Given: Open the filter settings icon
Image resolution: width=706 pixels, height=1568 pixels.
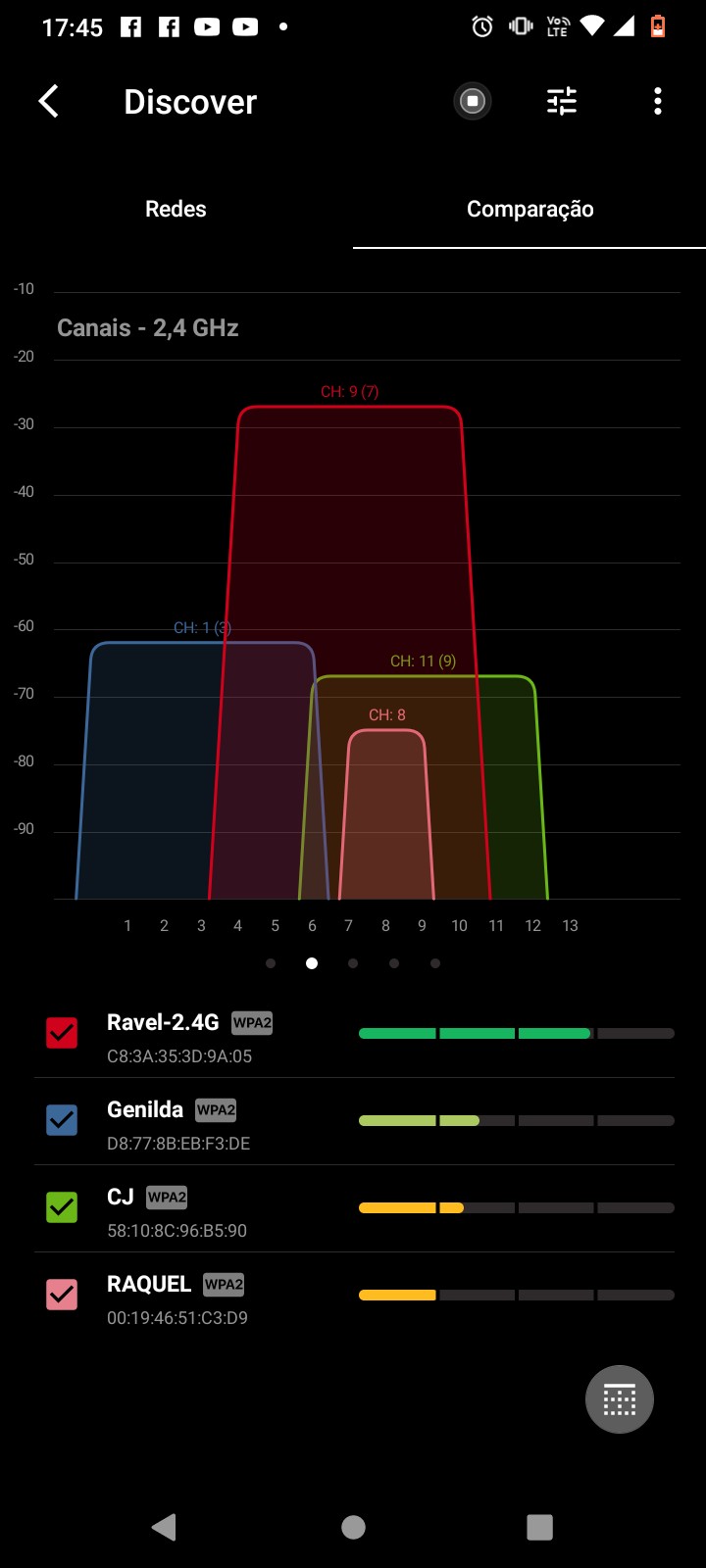Looking at the screenshot, I should coord(562,101).
